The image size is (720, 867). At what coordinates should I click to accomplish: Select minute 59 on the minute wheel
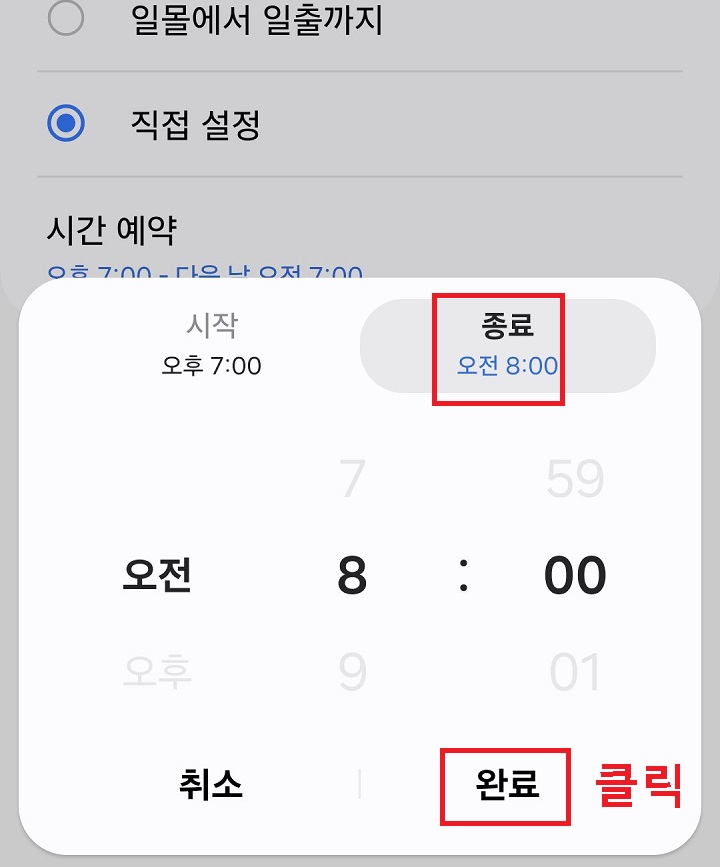575,478
